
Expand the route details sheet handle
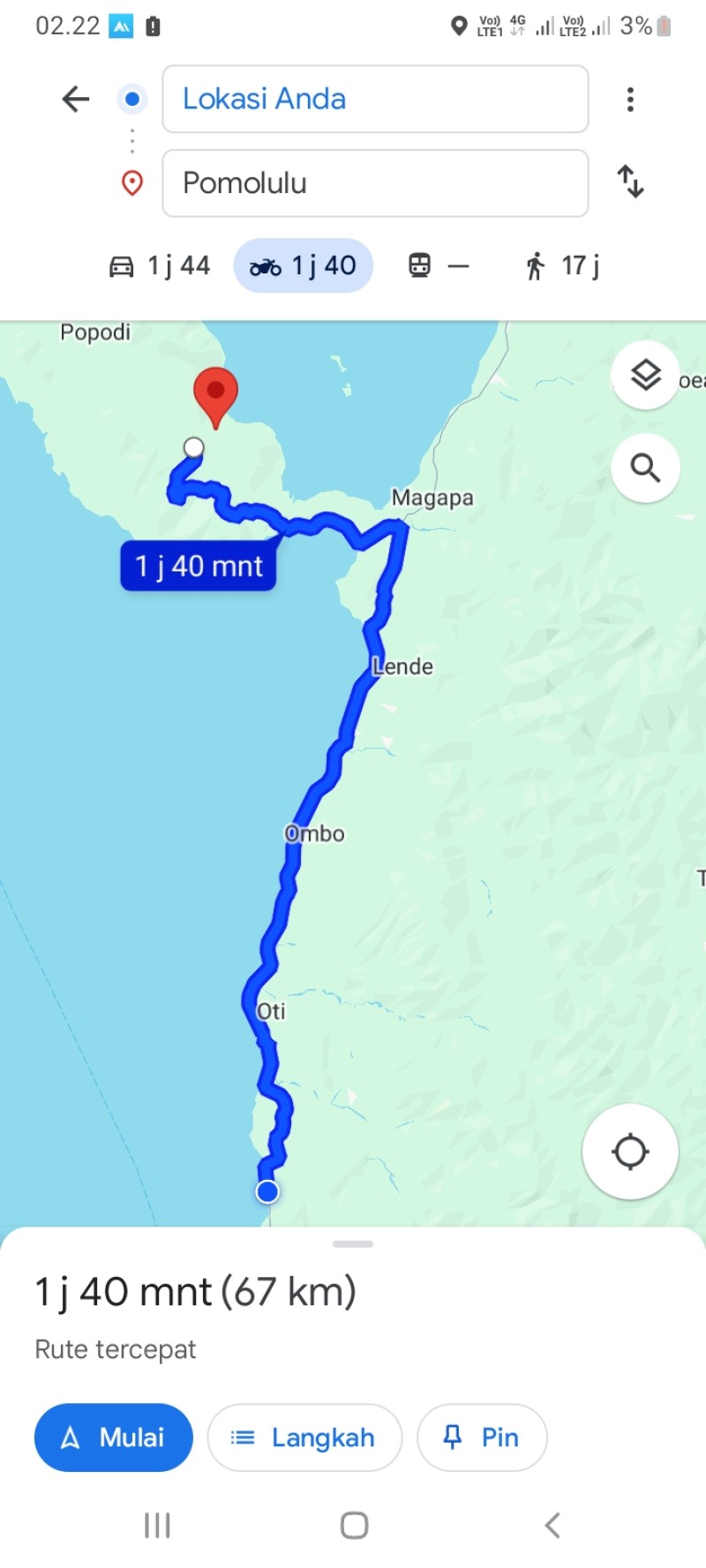(353, 1243)
